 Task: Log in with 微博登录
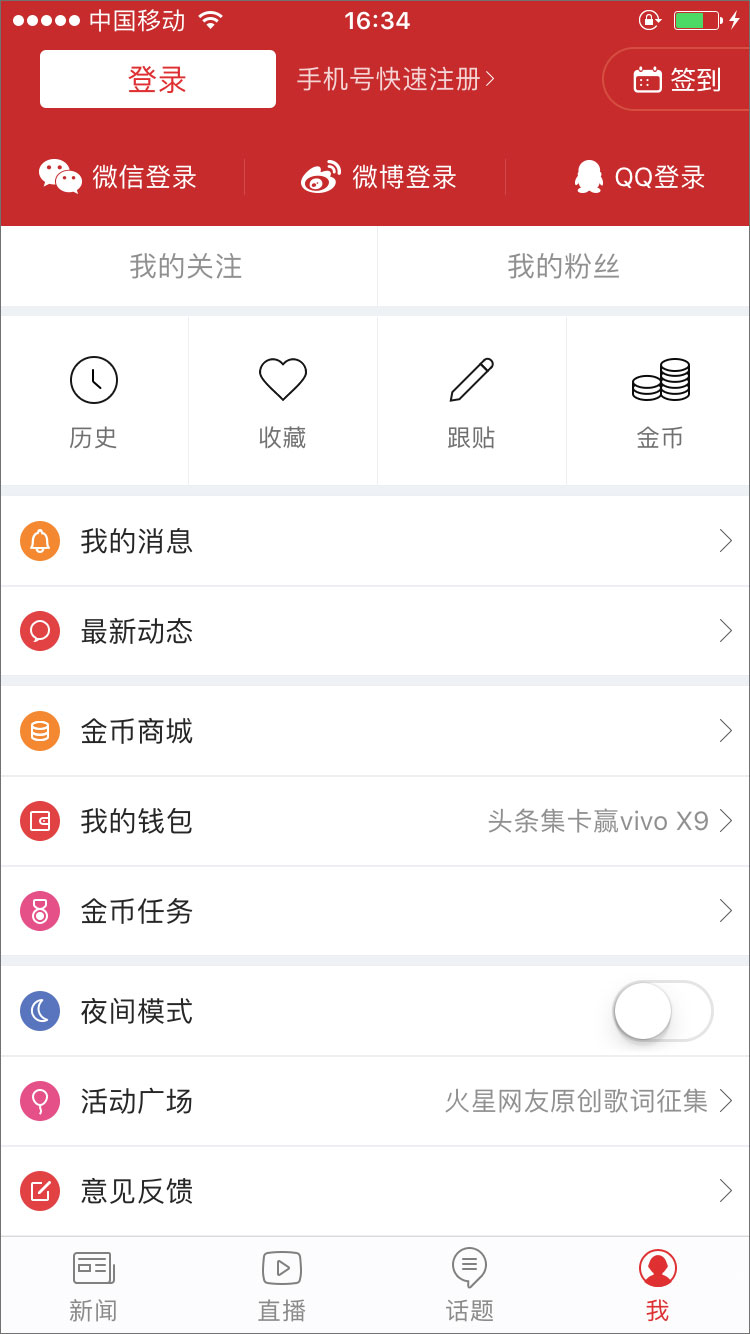[379, 177]
